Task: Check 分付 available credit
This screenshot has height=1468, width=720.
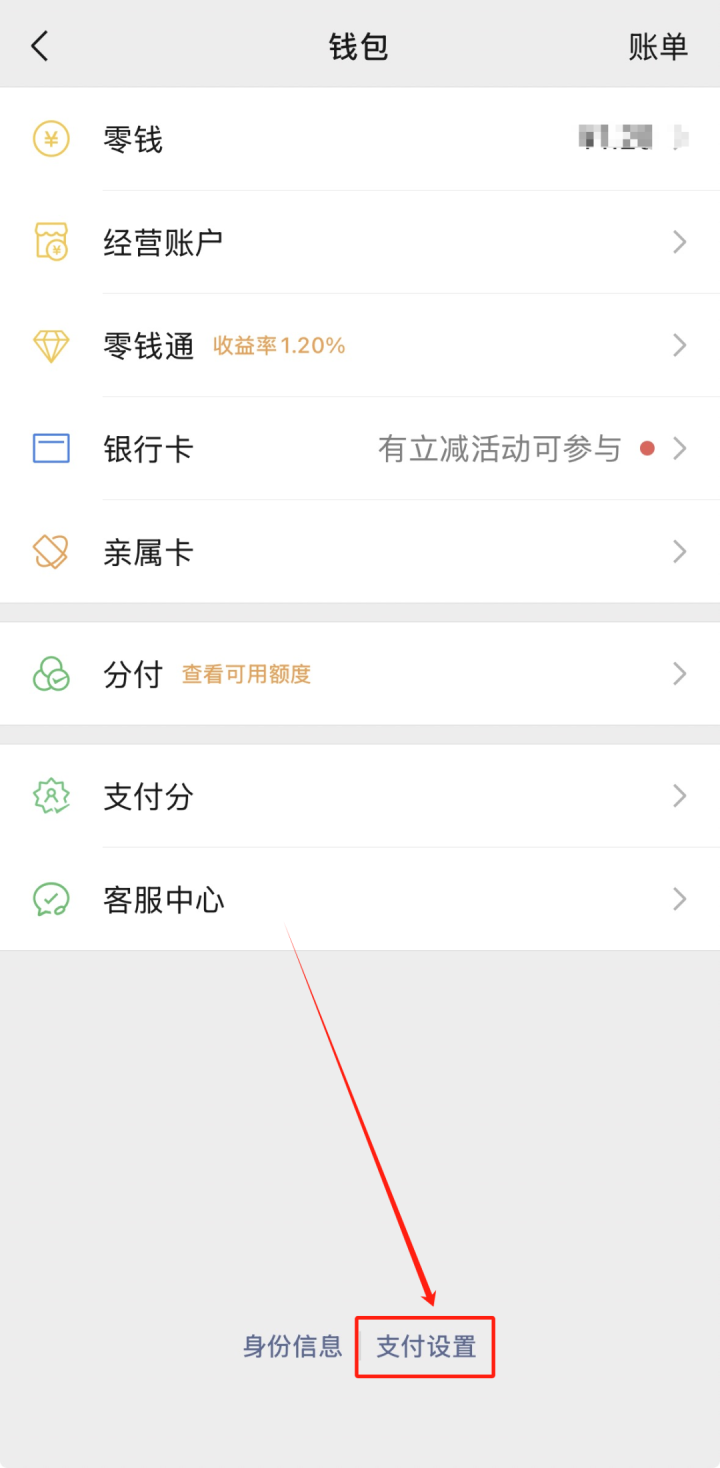Action: pos(360,674)
